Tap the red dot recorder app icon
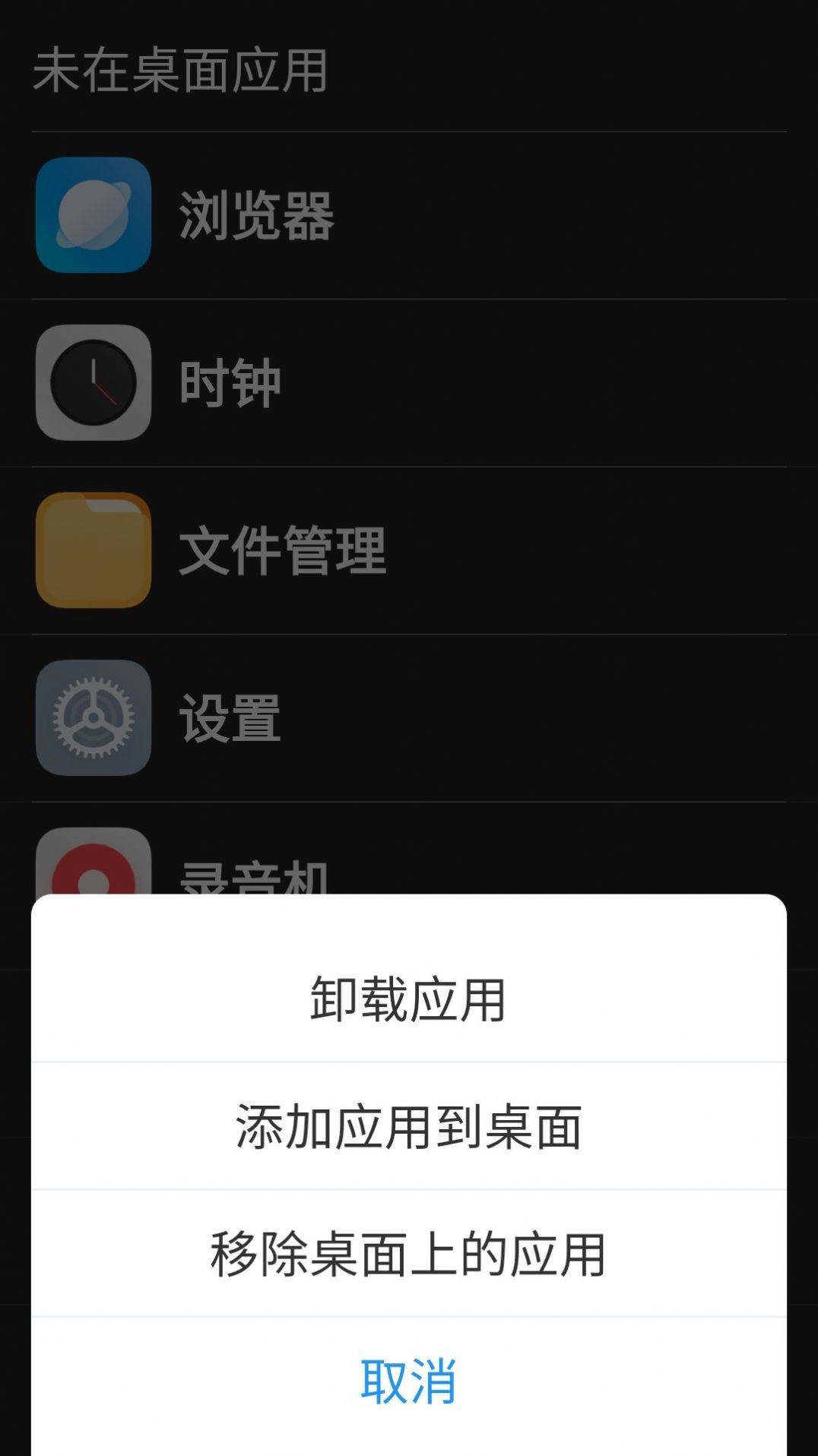This screenshot has width=818, height=1456. (x=93, y=872)
